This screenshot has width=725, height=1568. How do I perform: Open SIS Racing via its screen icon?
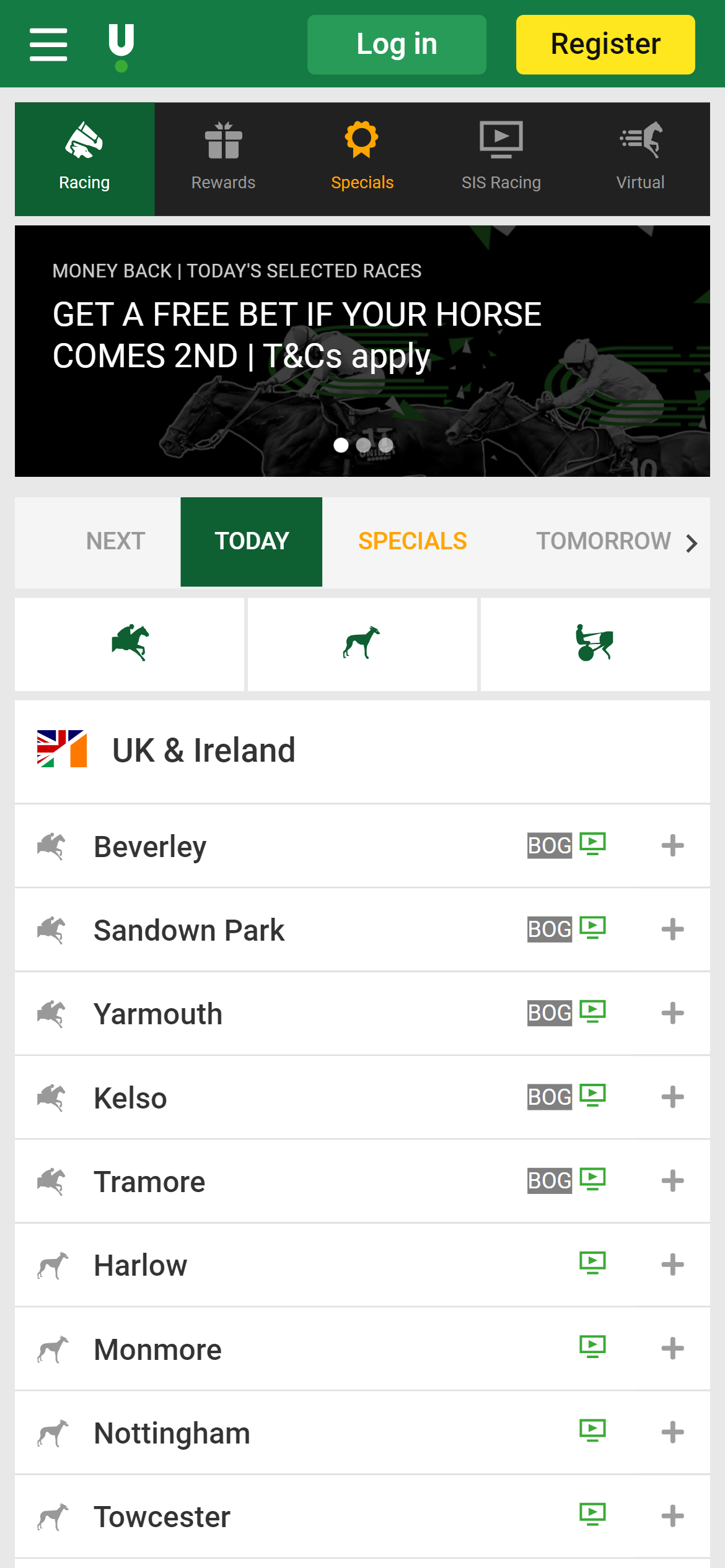(501, 139)
